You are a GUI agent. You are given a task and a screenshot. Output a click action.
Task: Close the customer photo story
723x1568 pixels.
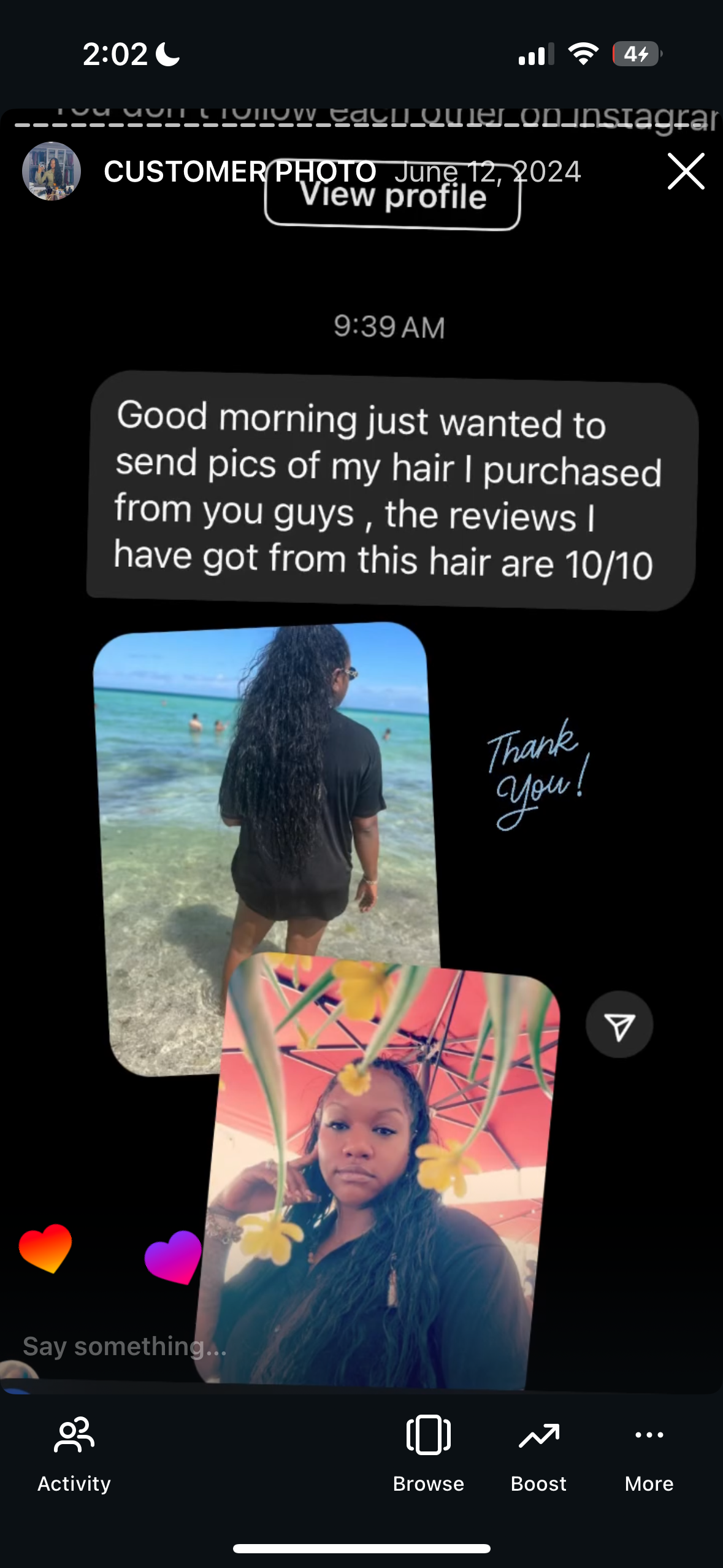click(x=685, y=171)
